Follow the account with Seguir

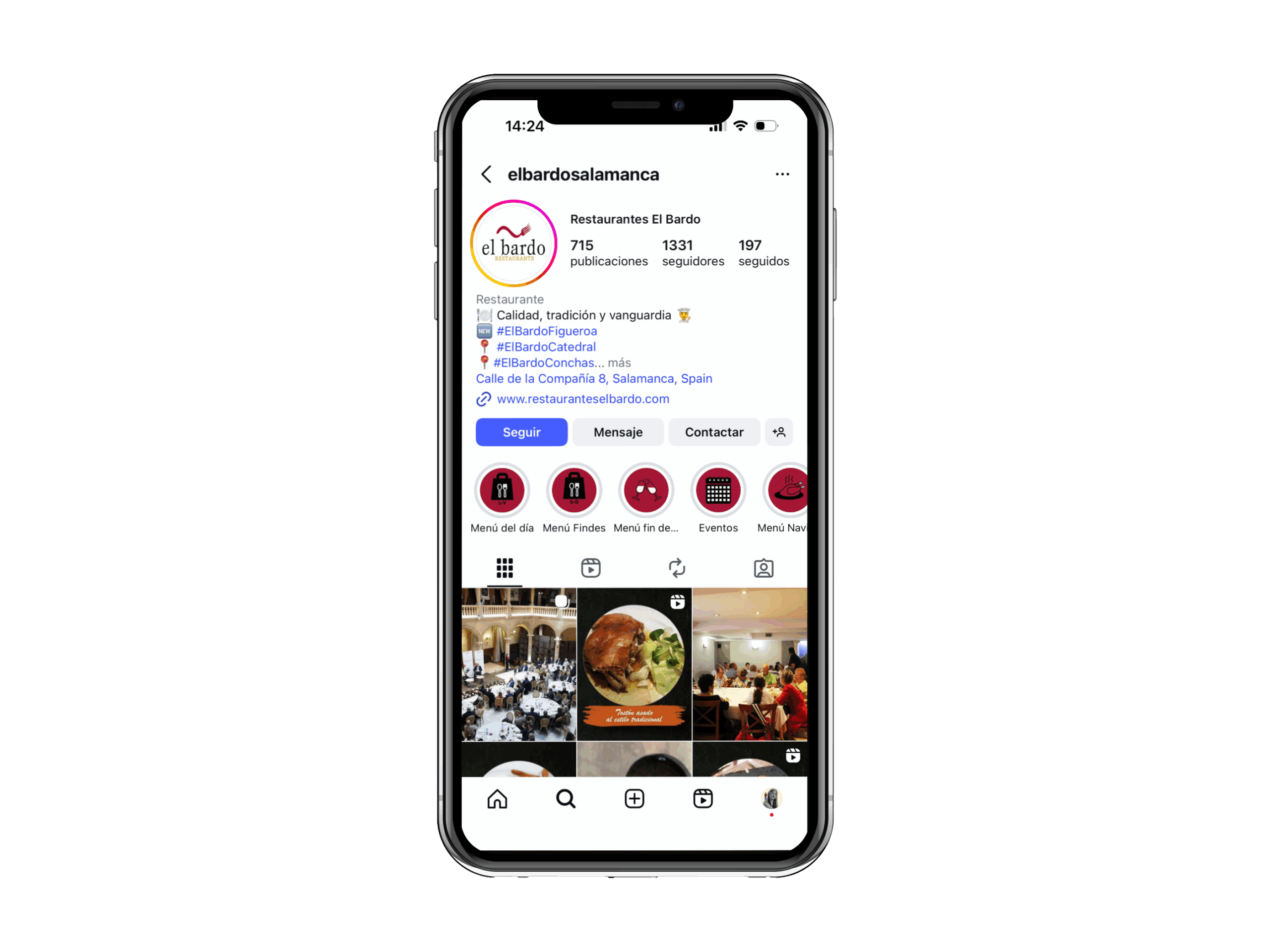click(521, 432)
